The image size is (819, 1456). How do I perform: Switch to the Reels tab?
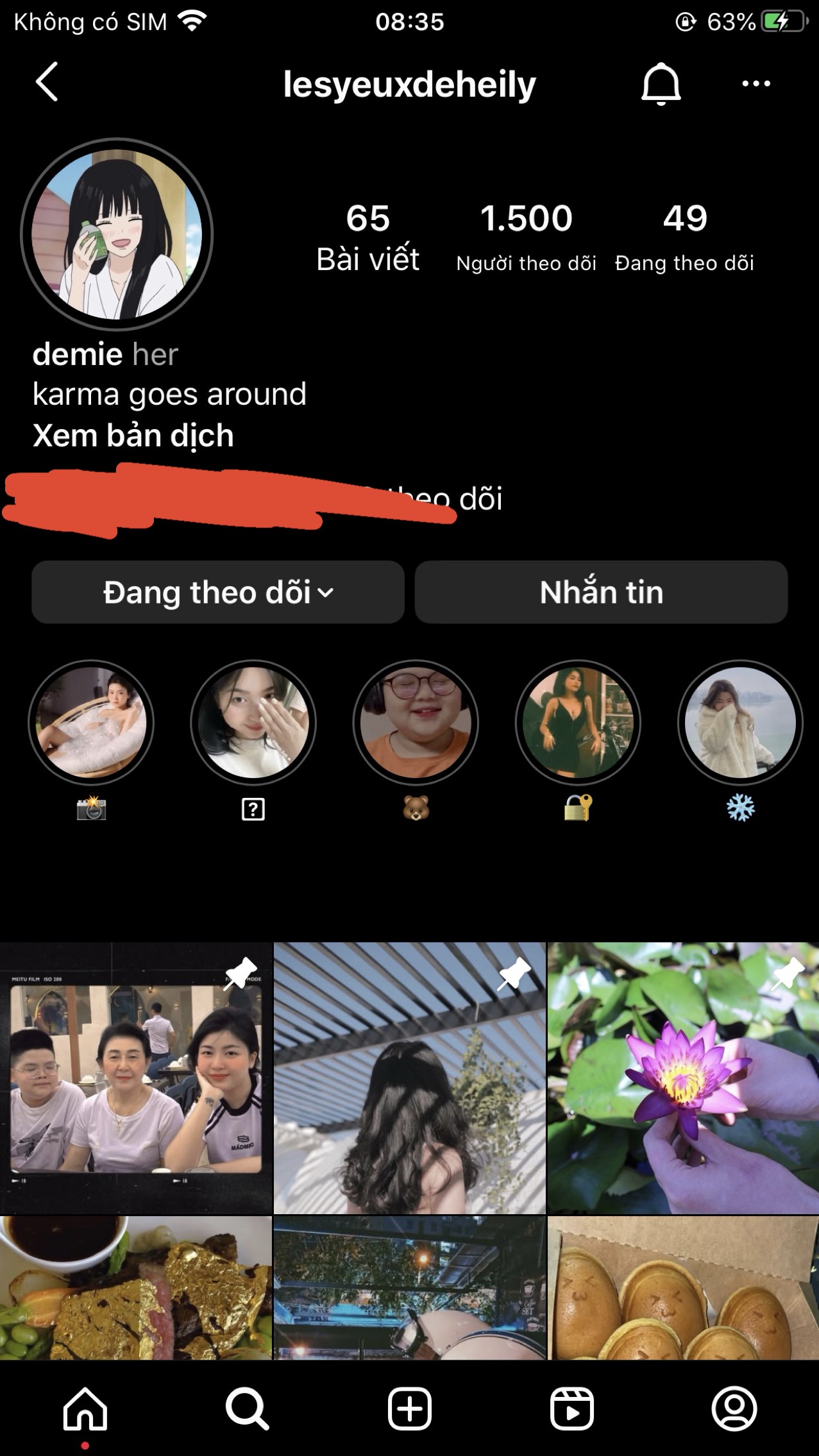[x=571, y=1409]
